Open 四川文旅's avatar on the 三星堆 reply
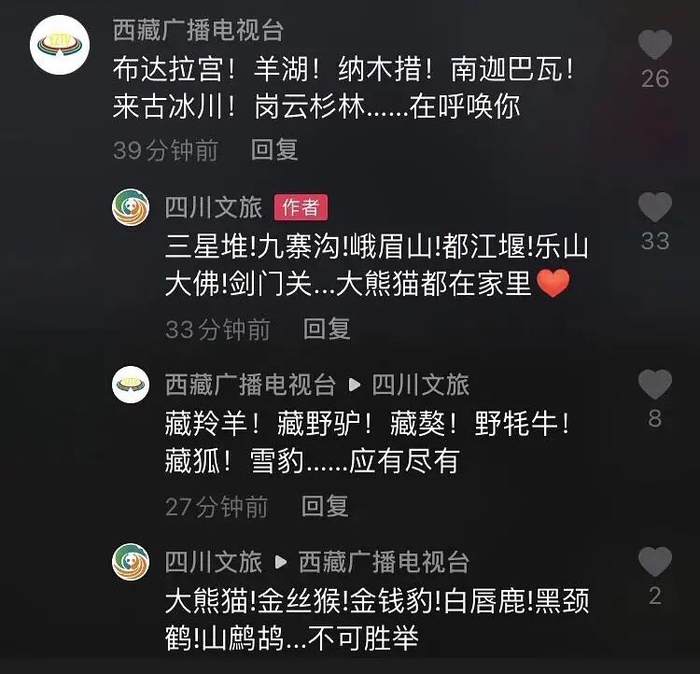 coord(131,207)
